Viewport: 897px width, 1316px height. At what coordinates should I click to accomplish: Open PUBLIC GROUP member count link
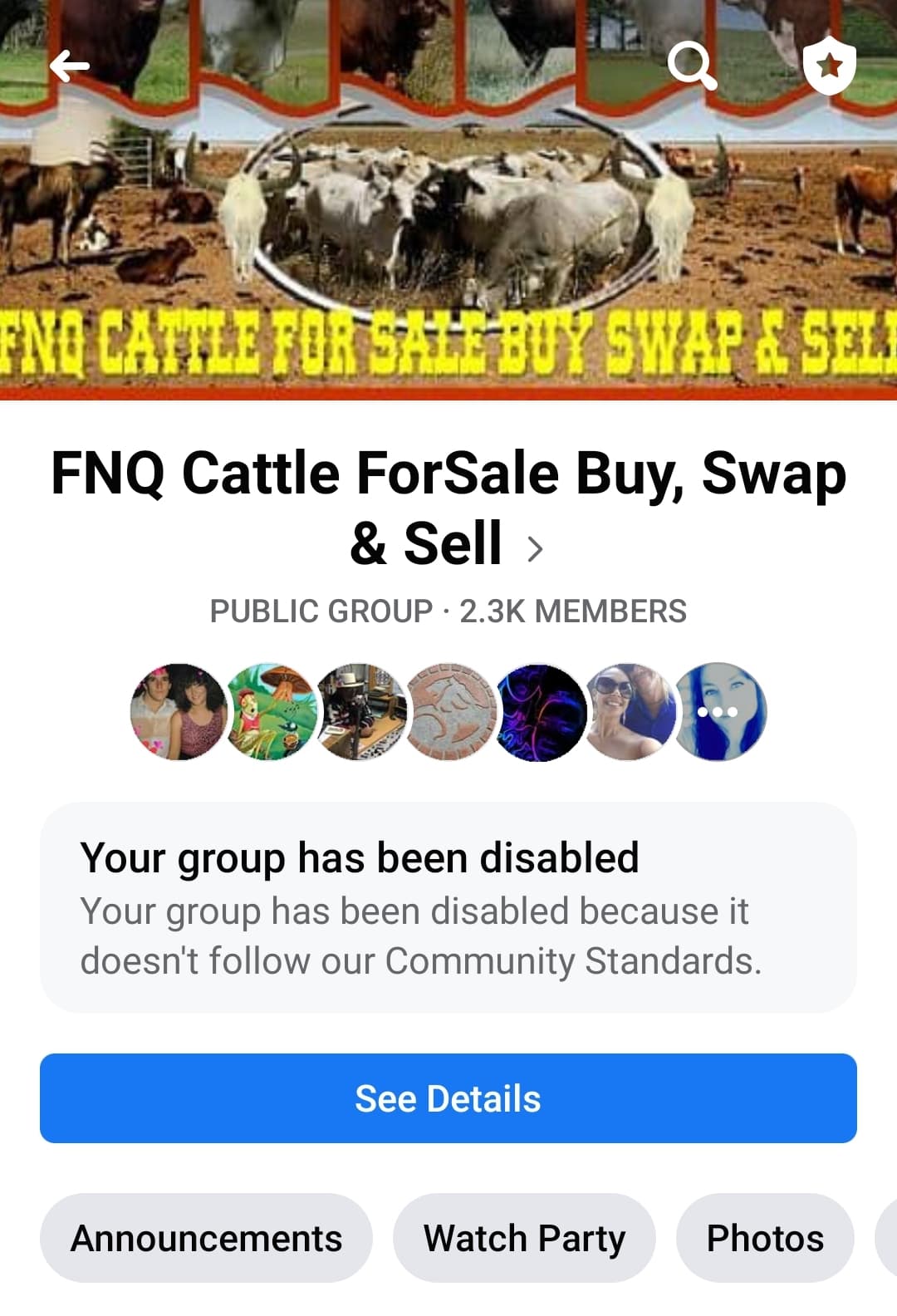[x=448, y=611]
